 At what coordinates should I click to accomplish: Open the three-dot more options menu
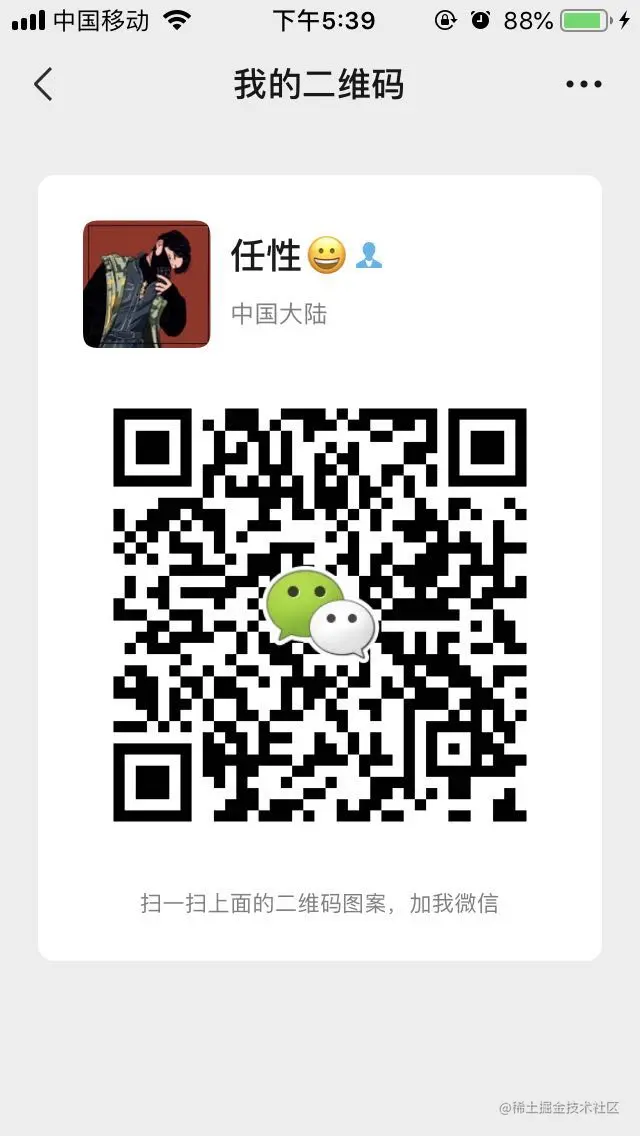[x=583, y=84]
